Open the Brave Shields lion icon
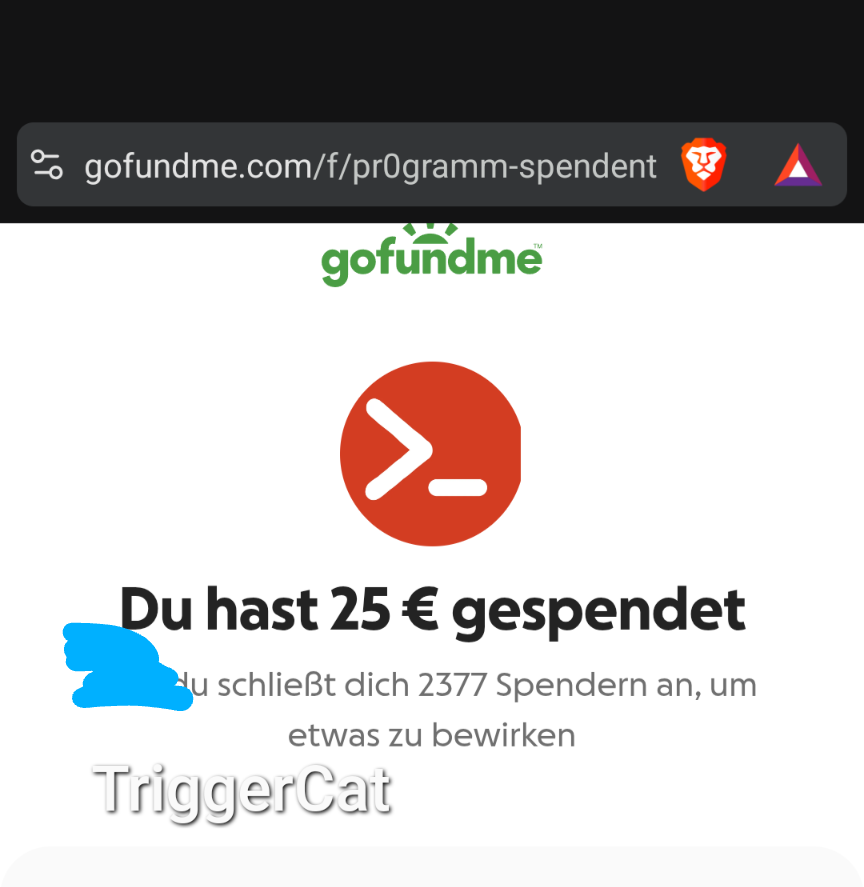The width and height of the screenshot is (864, 887). click(x=704, y=165)
